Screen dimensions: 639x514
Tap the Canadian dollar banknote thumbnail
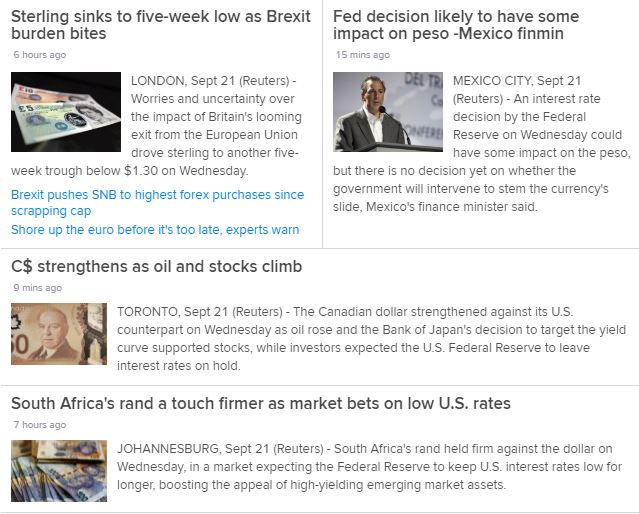[58, 334]
